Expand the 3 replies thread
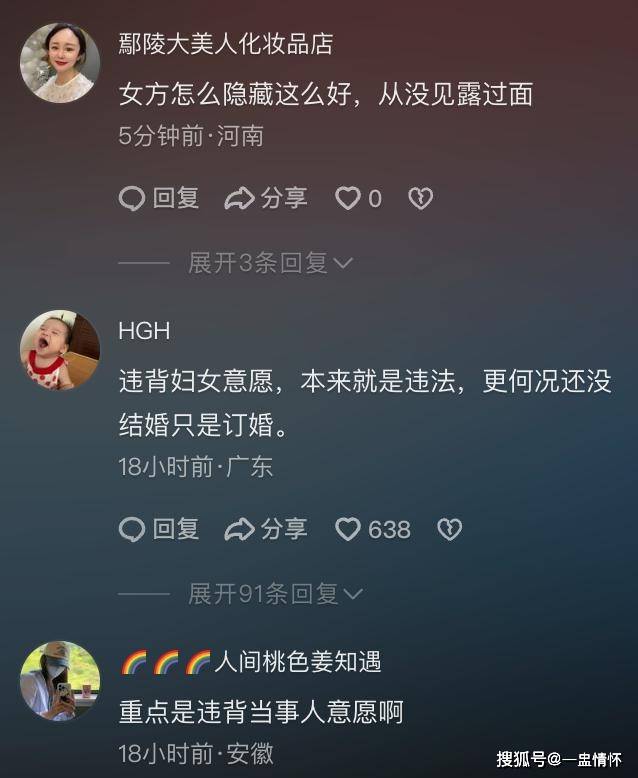Screen dimensions: 638x778 tap(270, 263)
